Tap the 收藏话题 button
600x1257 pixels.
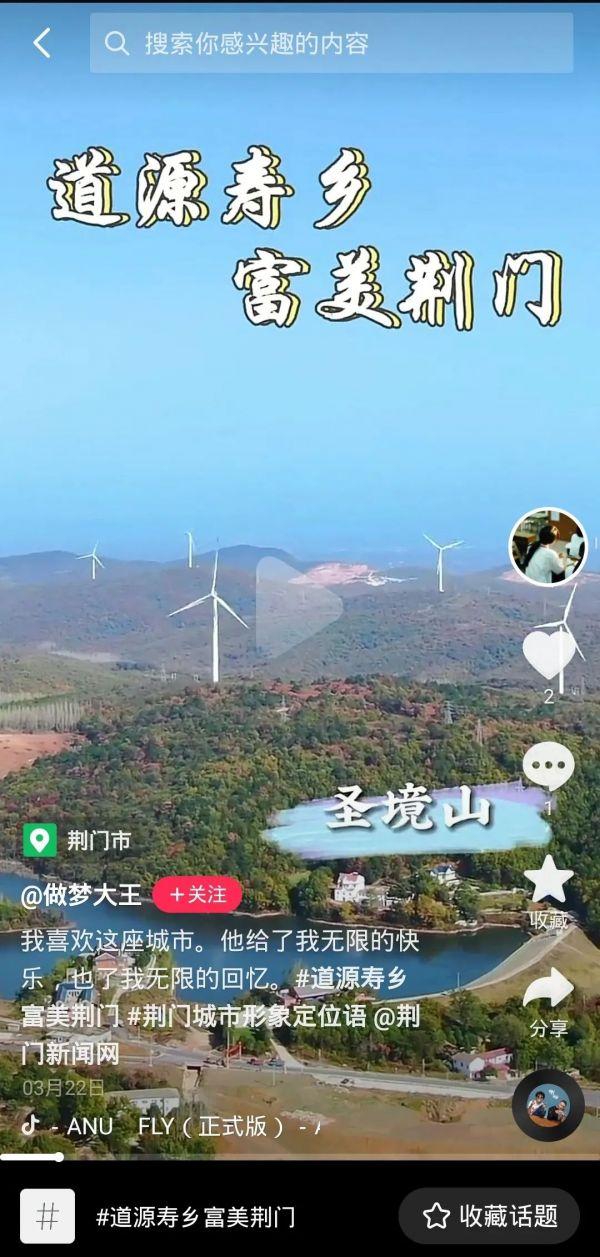[x=489, y=1216]
